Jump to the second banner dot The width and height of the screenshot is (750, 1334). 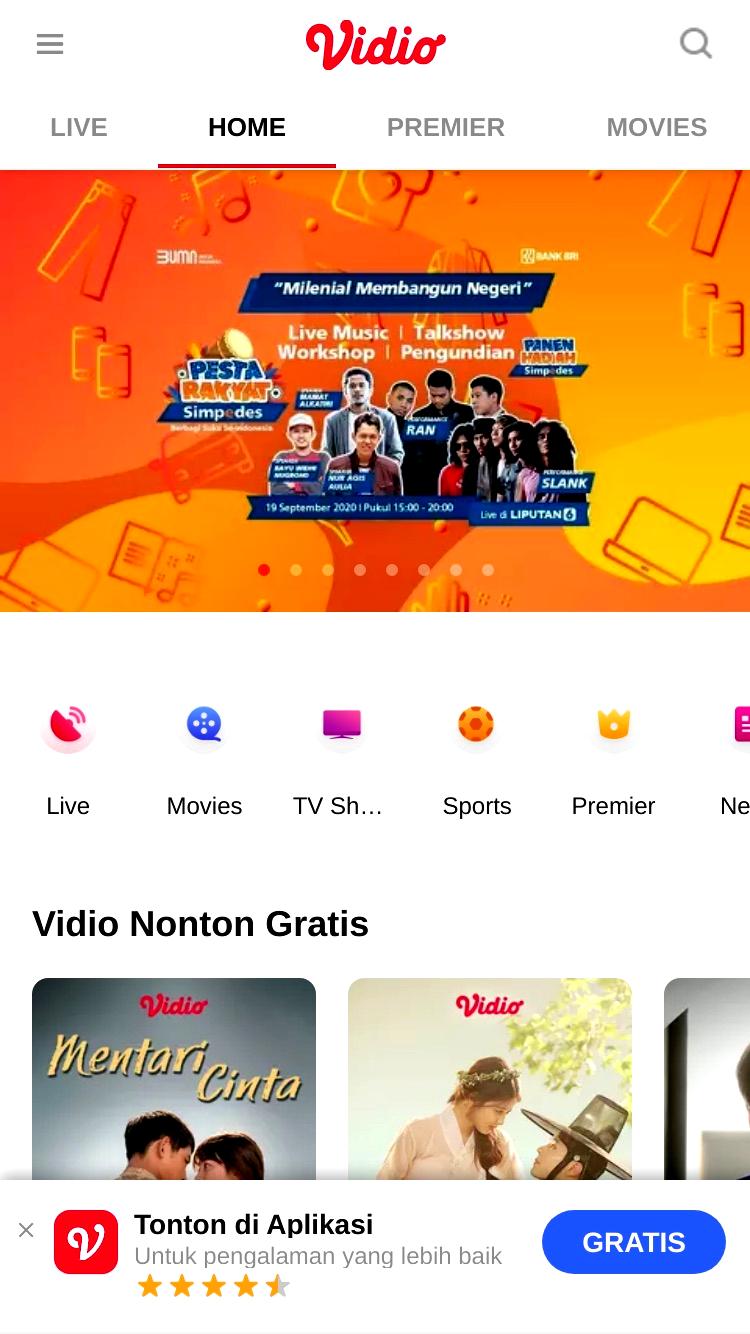(296, 570)
